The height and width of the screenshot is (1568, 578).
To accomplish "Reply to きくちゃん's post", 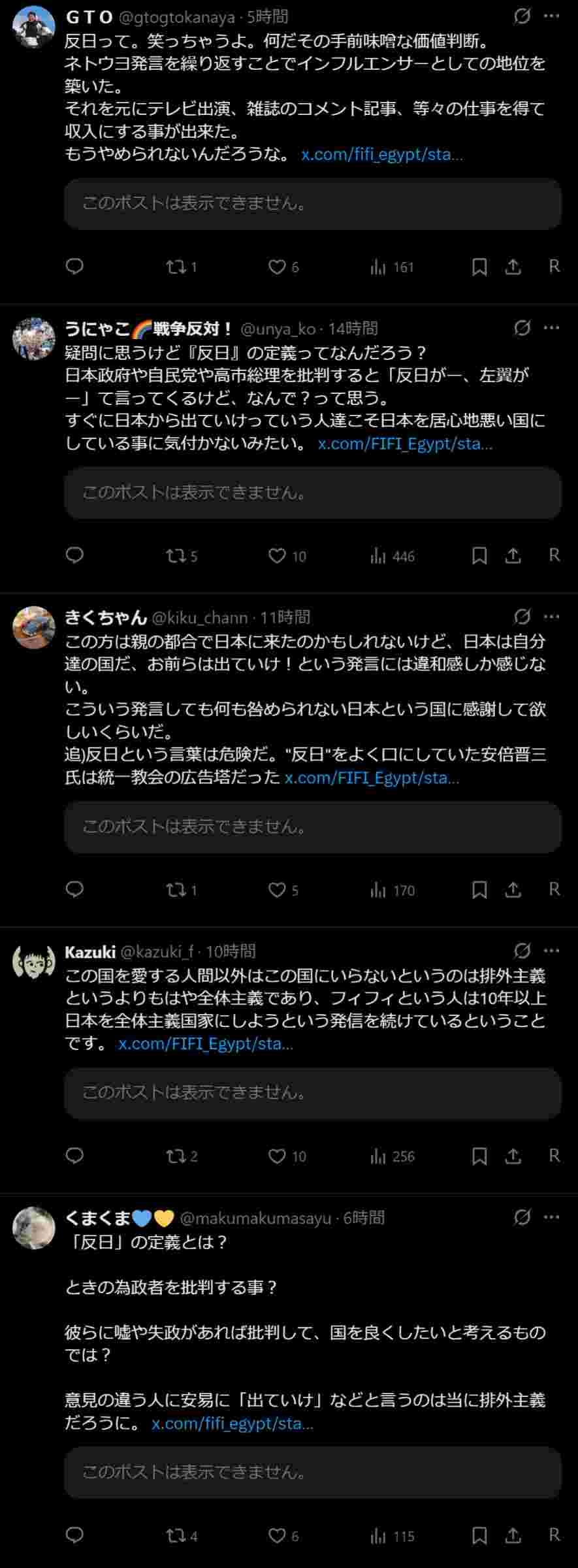I will click(75, 889).
